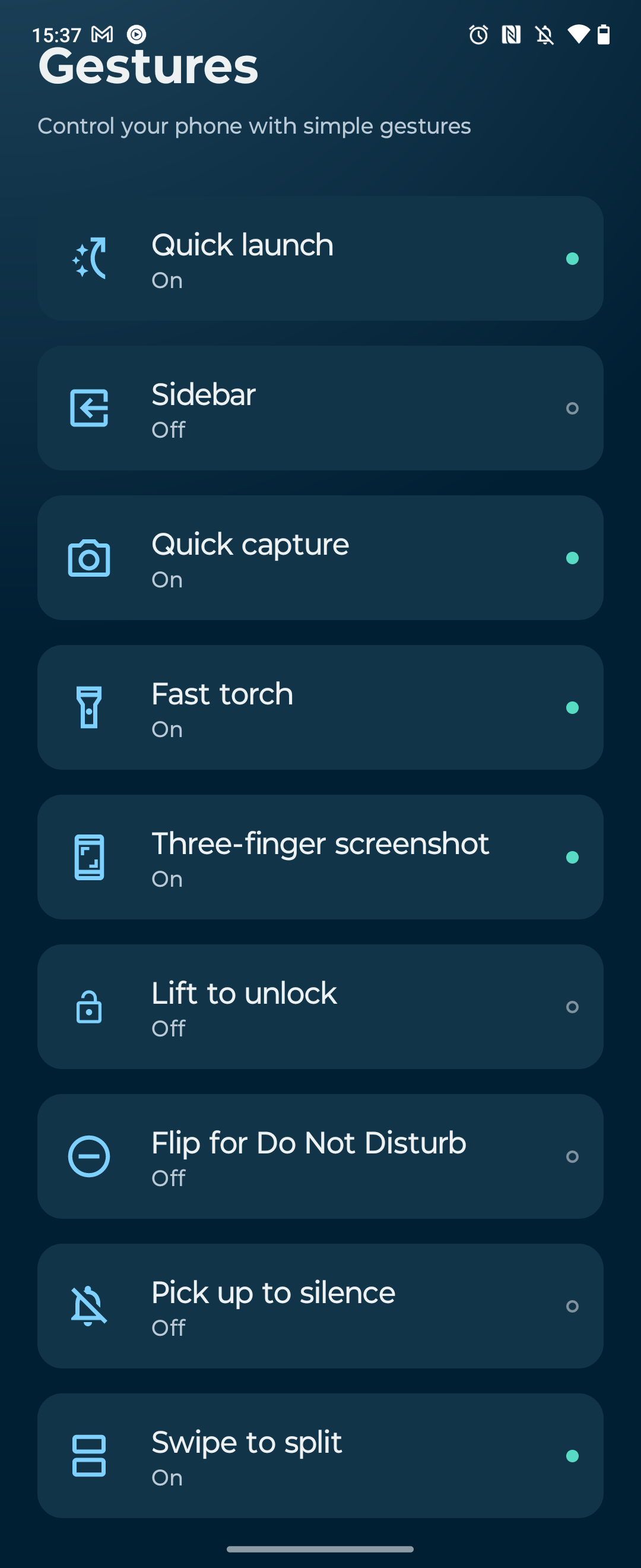
Task: Select the Quick capture option
Action: 320,558
